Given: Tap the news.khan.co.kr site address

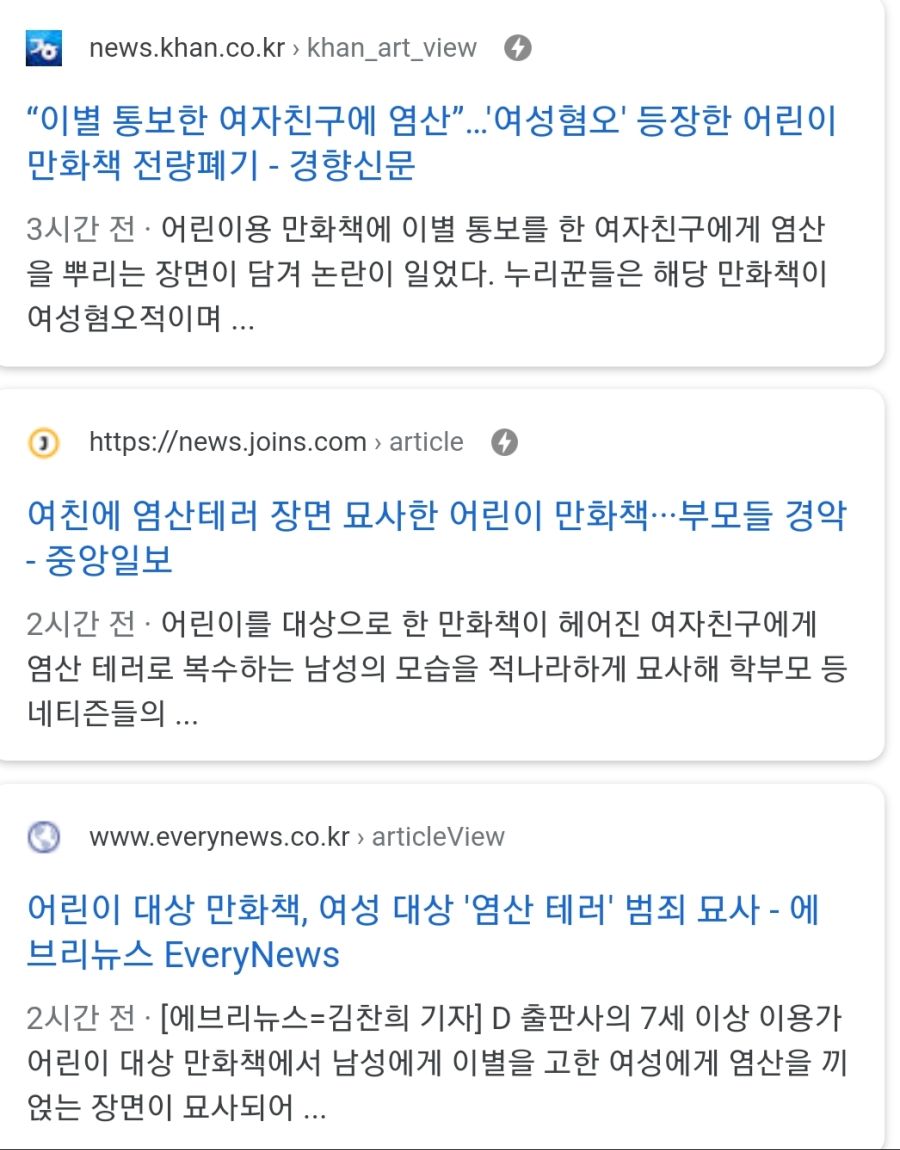Looking at the screenshot, I should [x=187, y=47].
